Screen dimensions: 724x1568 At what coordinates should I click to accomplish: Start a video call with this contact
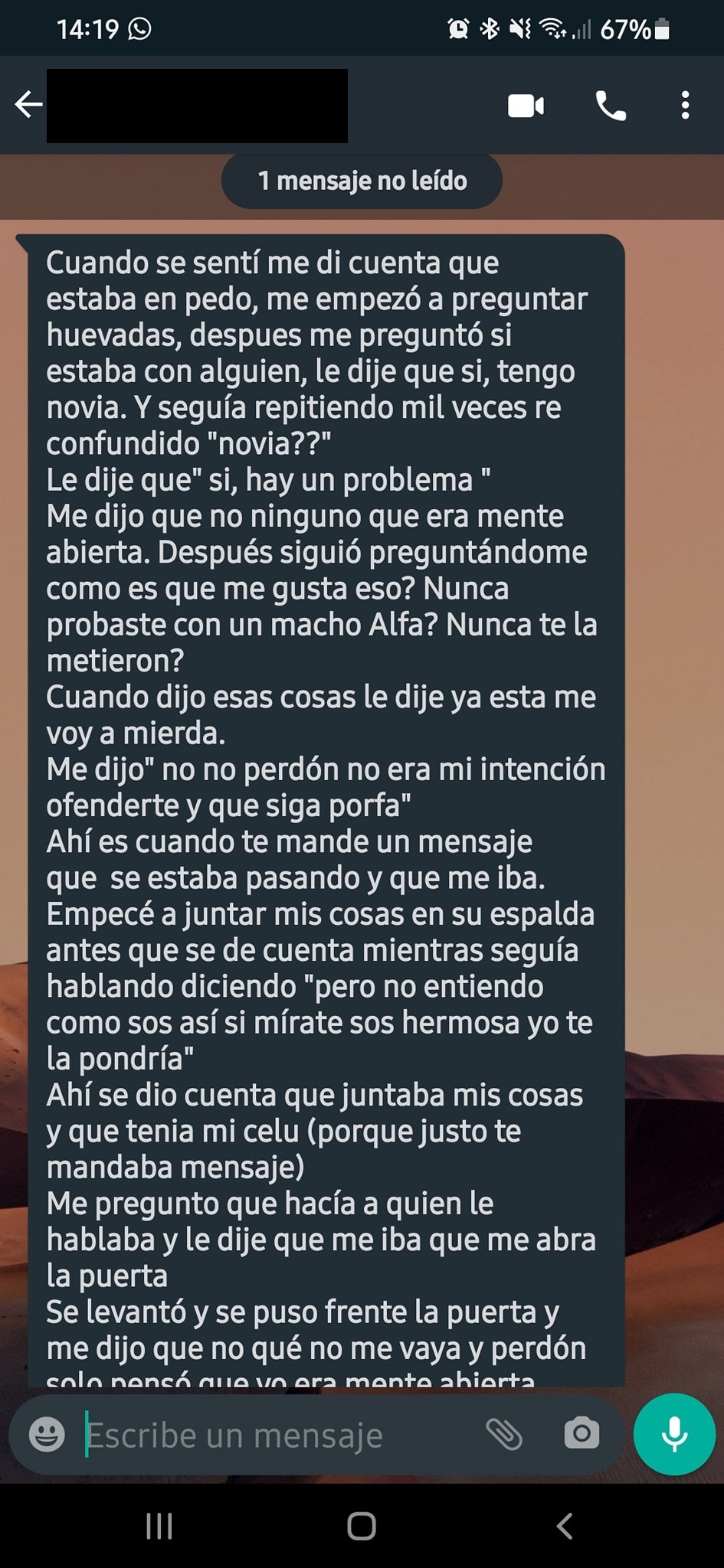tap(526, 106)
